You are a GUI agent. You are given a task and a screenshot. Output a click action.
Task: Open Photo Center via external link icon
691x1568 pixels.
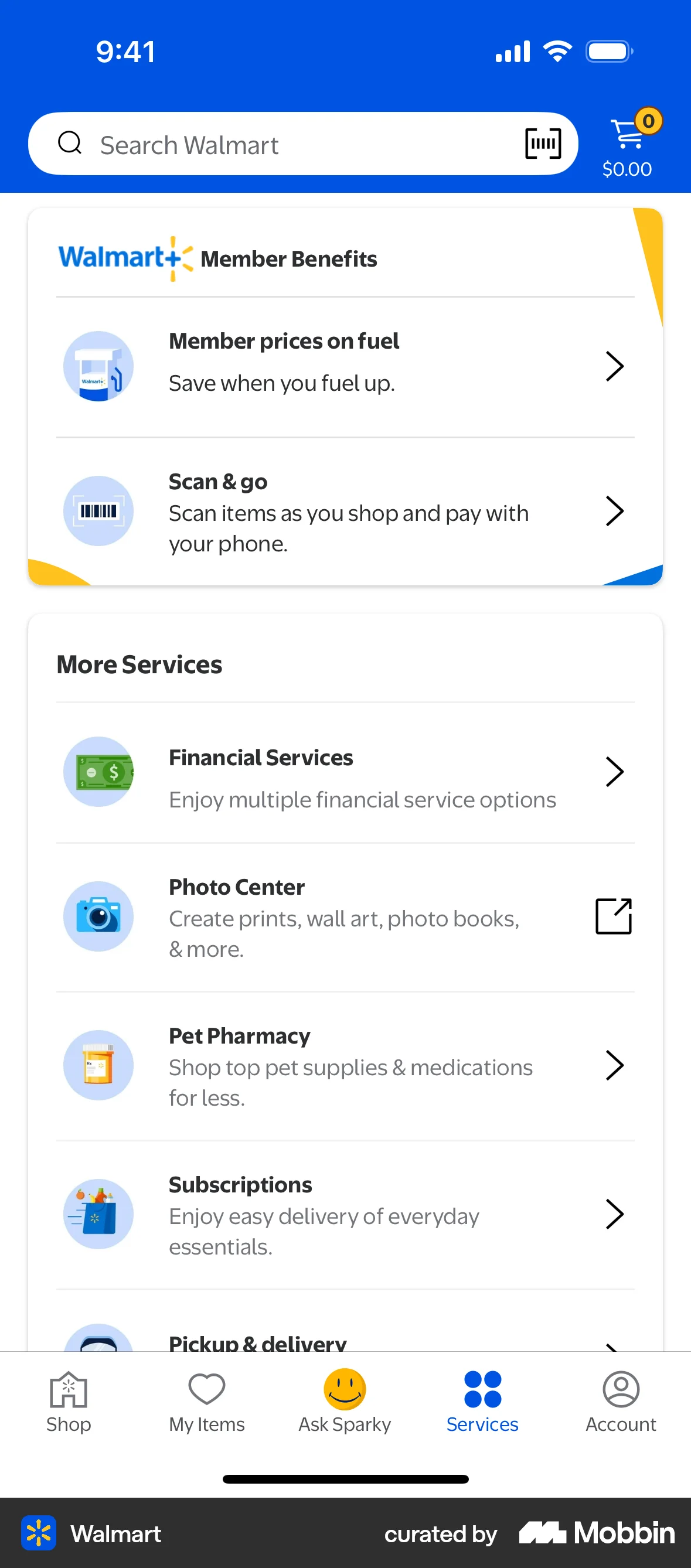614,916
